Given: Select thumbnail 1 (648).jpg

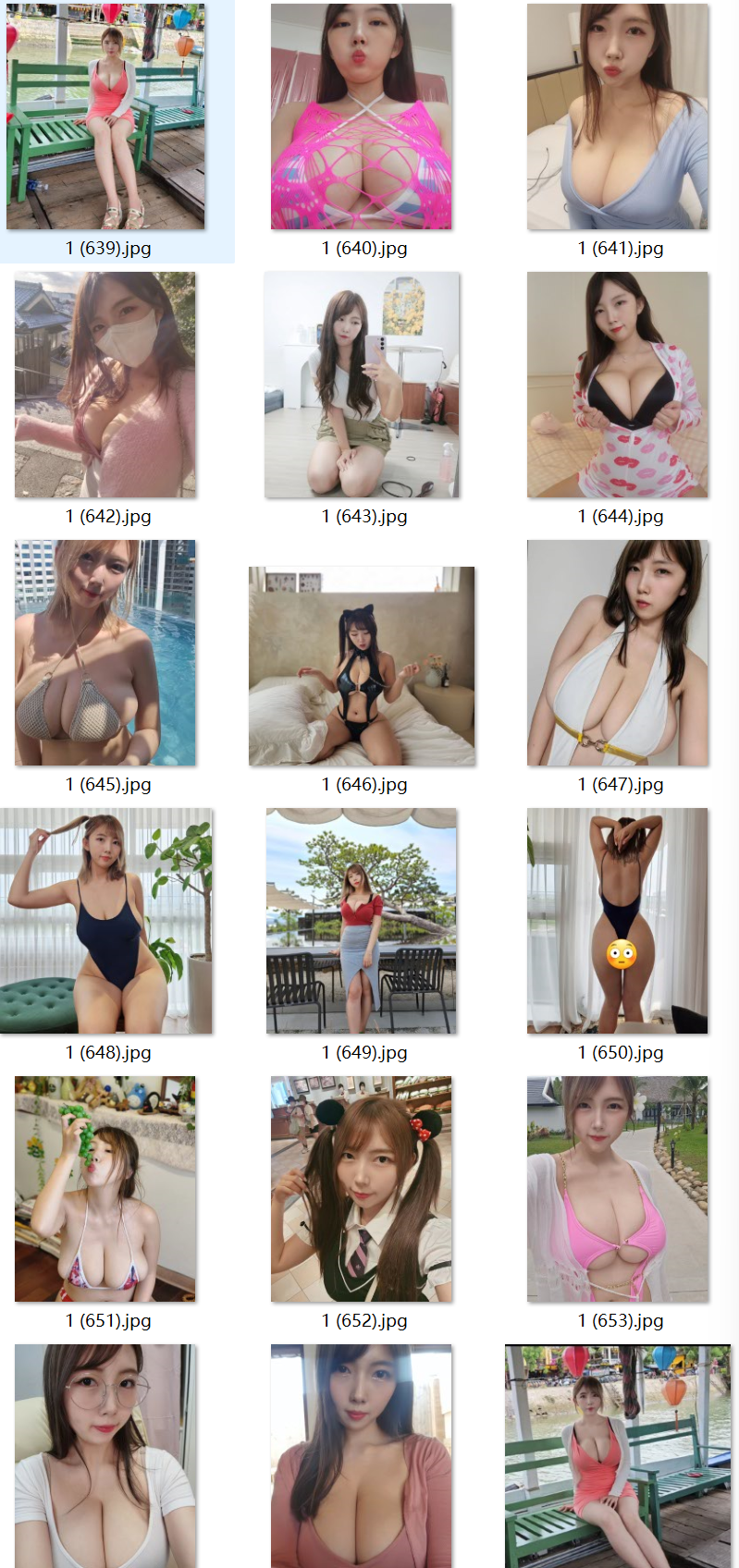Looking at the screenshot, I should (x=105, y=921).
